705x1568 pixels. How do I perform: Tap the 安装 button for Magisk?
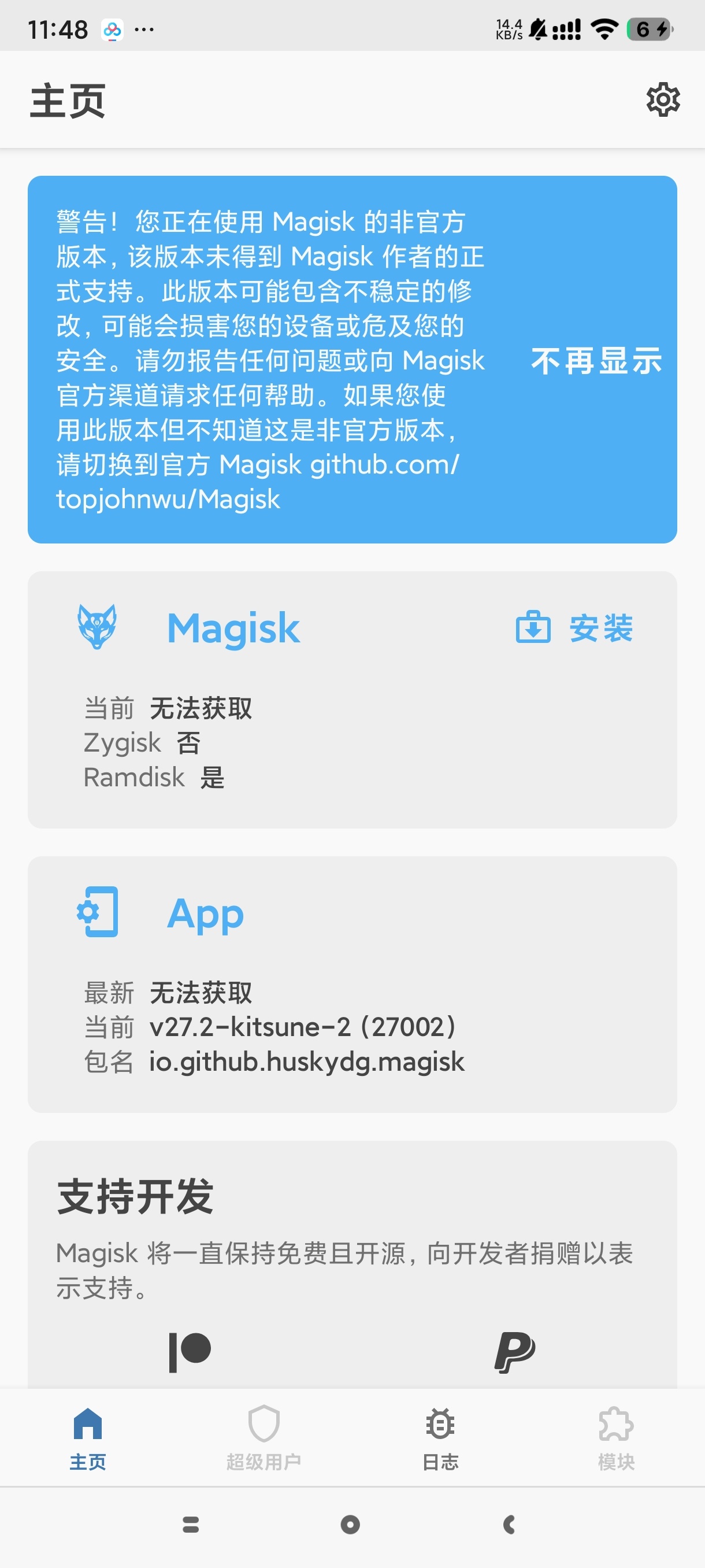[x=575, y=627]
